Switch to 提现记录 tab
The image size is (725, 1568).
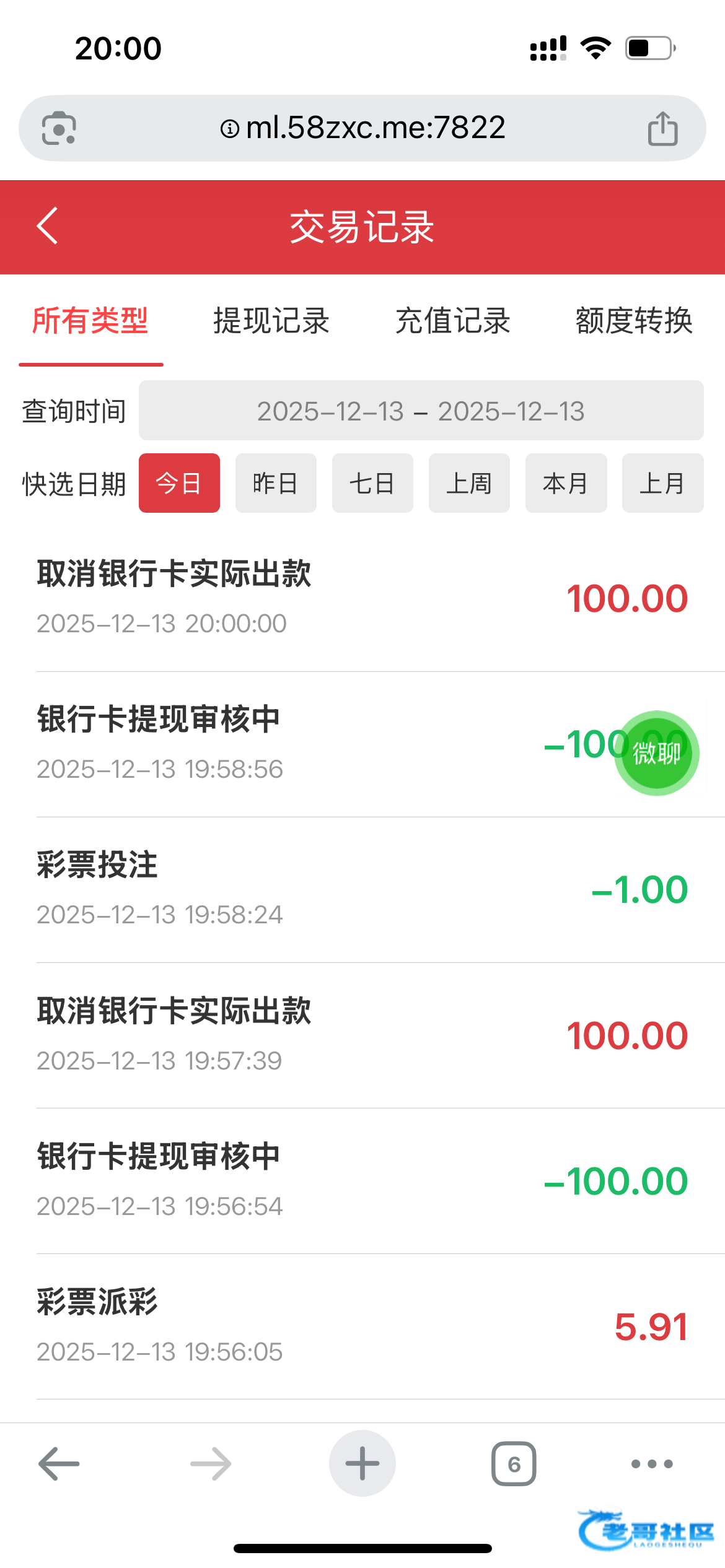(271, 321)
